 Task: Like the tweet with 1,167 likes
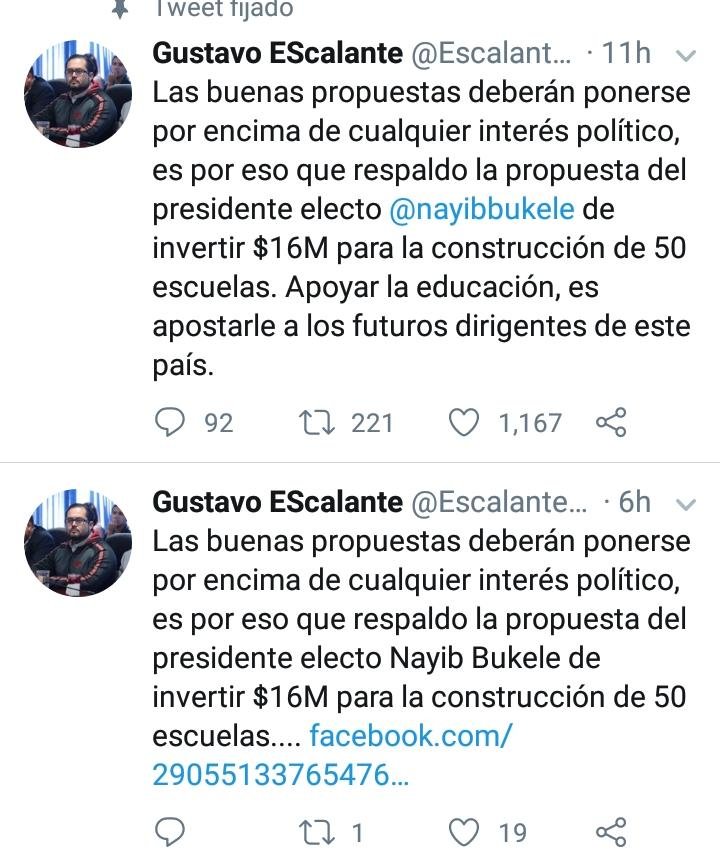462,423
